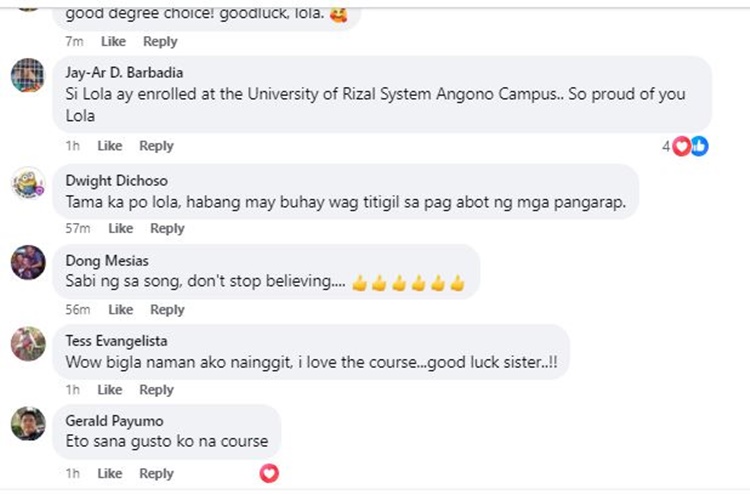This screenshot has height=494, width=750.
Task: Open Gerald Payumo's profile name
Action: (x=114, y=421)
